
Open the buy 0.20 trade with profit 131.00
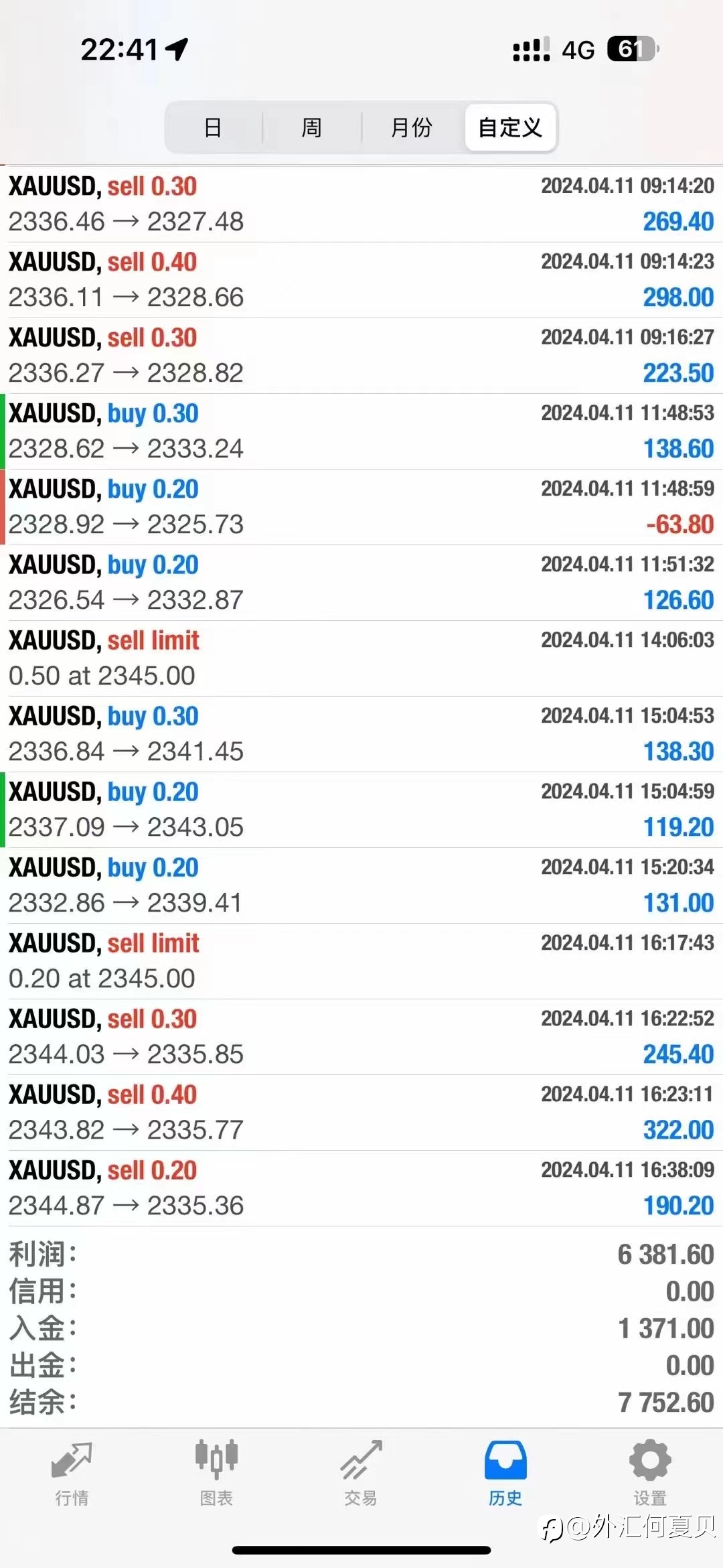(361, 885)
